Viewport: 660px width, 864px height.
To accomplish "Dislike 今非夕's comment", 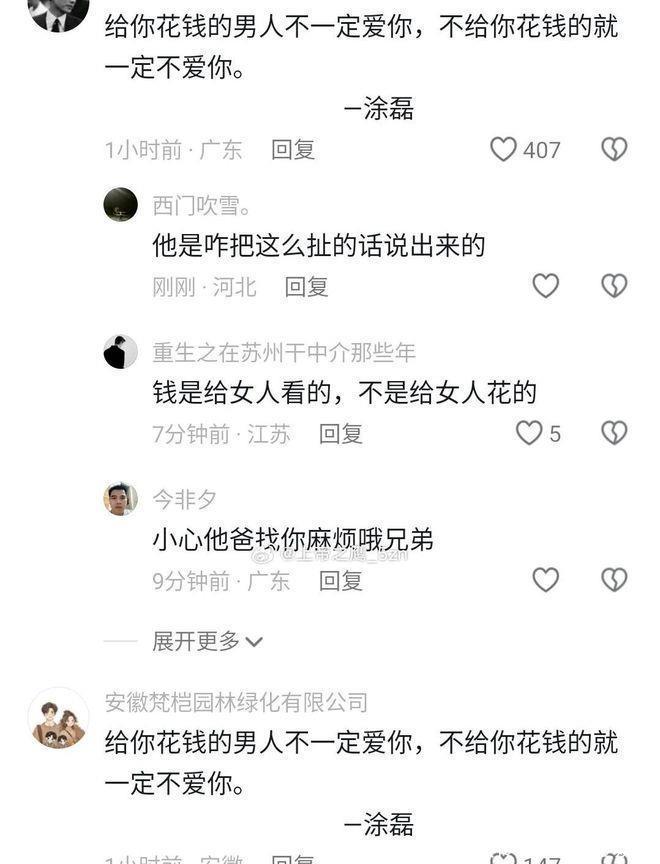I will pyautogui.click(x=613, y=579).
